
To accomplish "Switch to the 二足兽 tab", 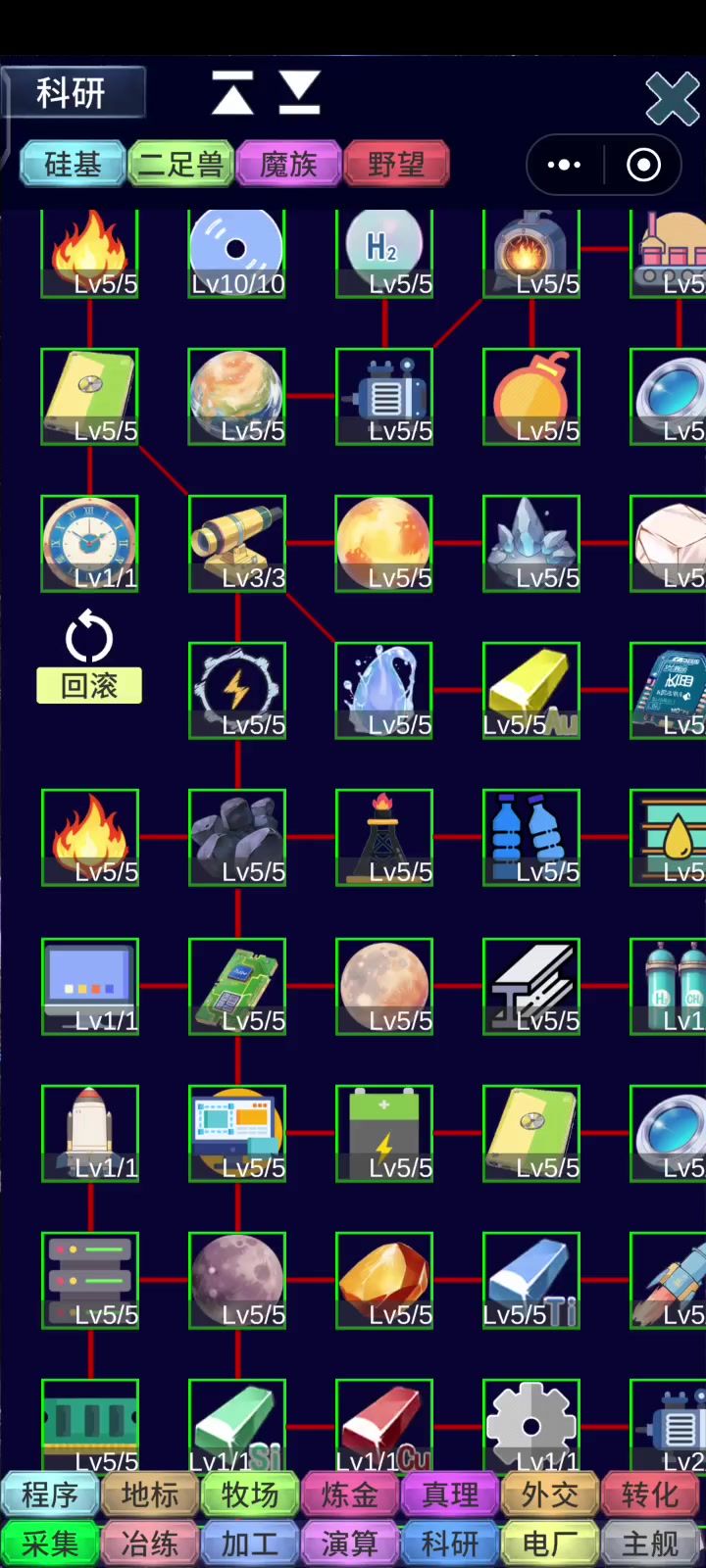I will [x=181, y=164].
